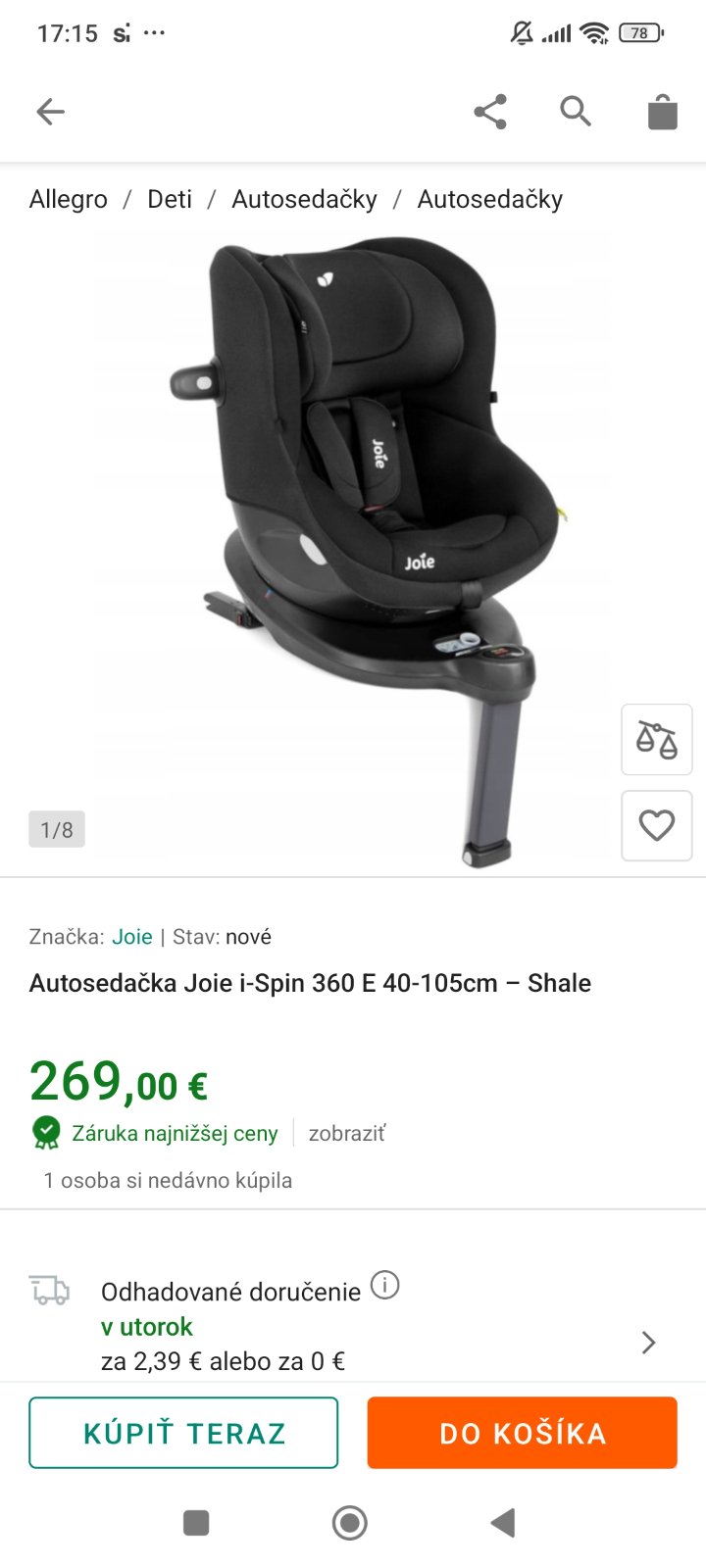Open the search magnifier
The height and width of the screenshot is (1568, 706).
(576, 112)
